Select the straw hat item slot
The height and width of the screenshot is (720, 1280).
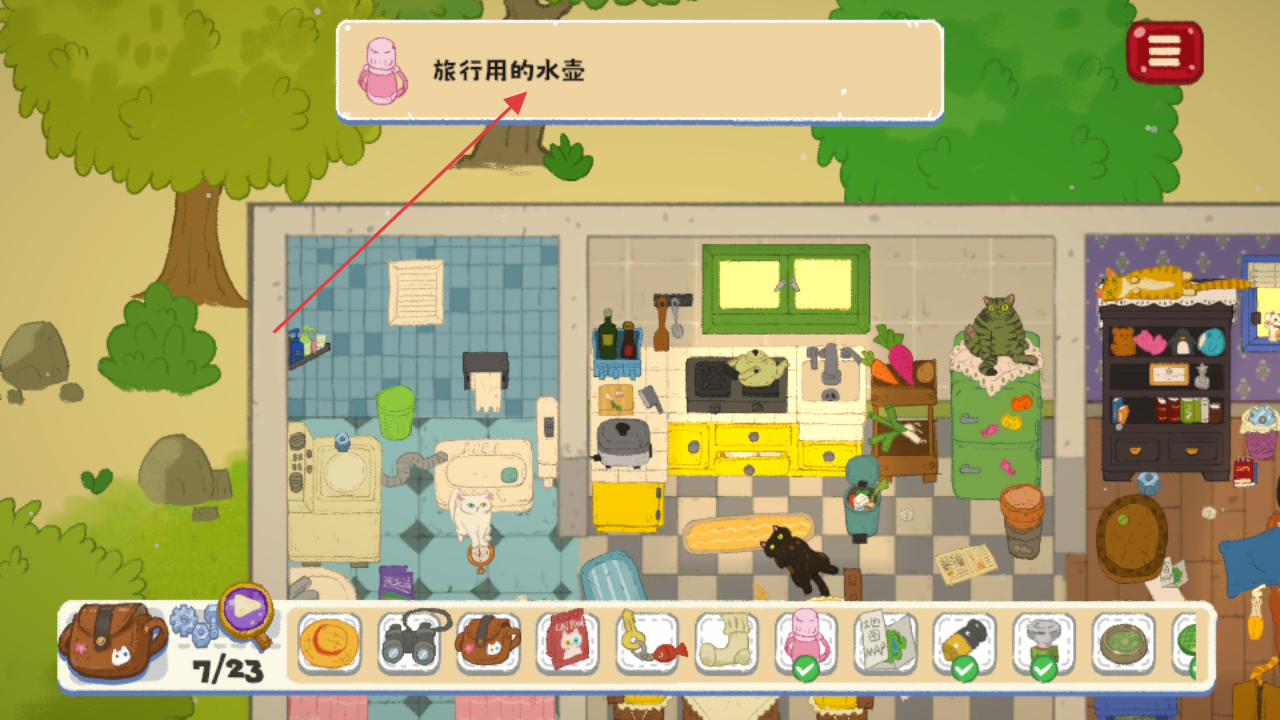pos(329,644)
